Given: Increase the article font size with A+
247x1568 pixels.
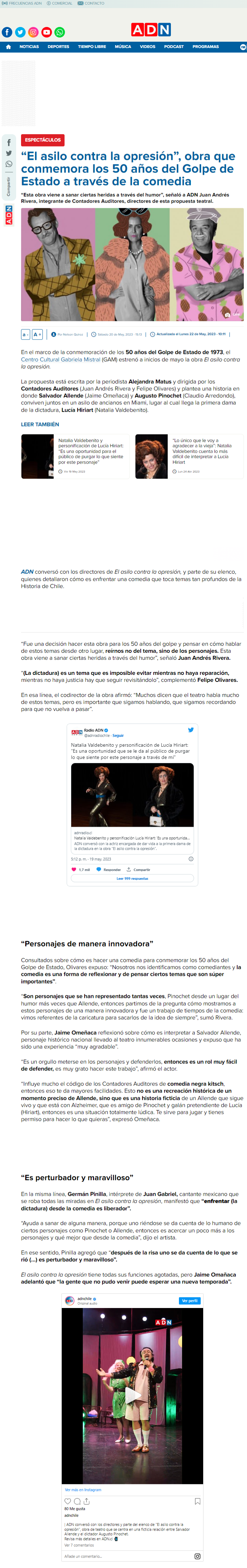Looking at the screenshot, I should (37, 334).
